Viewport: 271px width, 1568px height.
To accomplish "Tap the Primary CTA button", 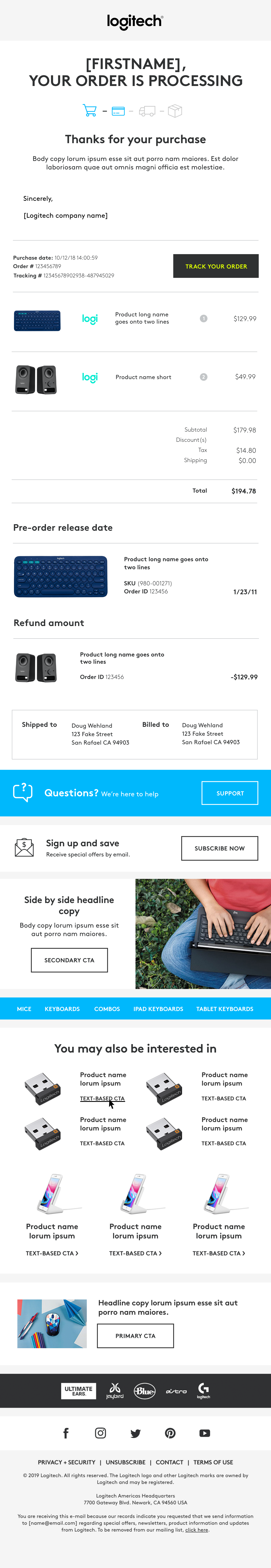I will click(x=135, y=1335).
